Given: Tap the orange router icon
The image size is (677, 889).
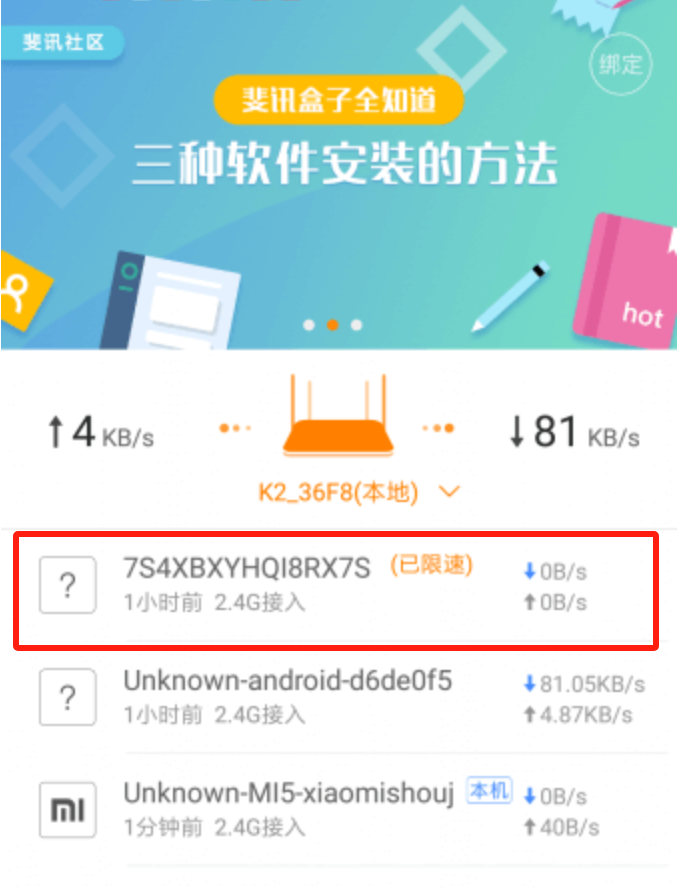Looking at the screenshot, I should pos(338,424).
